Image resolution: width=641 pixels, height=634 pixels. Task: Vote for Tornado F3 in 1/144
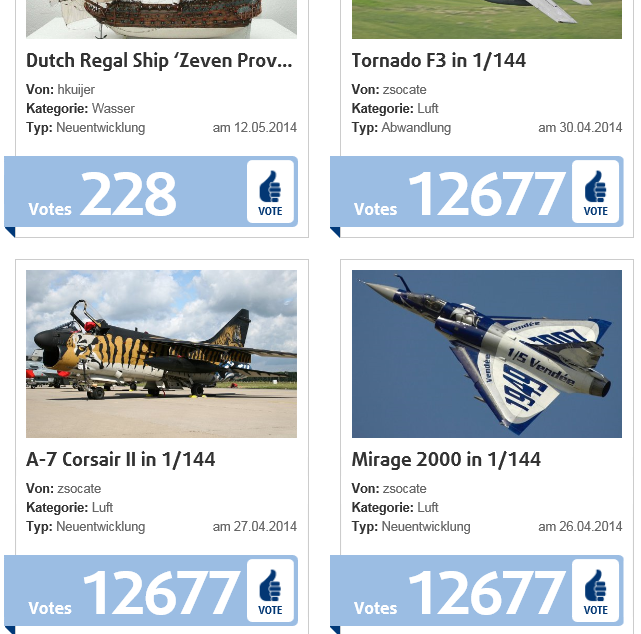[x=595, y=192]
